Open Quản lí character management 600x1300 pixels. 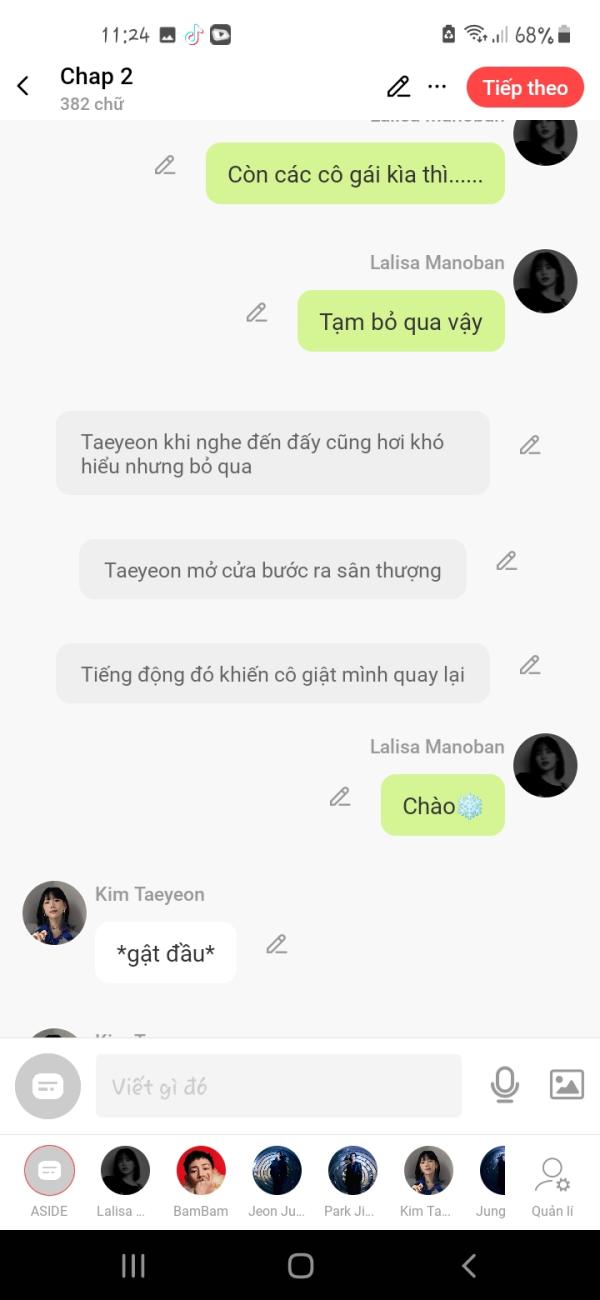[552, 1178]
